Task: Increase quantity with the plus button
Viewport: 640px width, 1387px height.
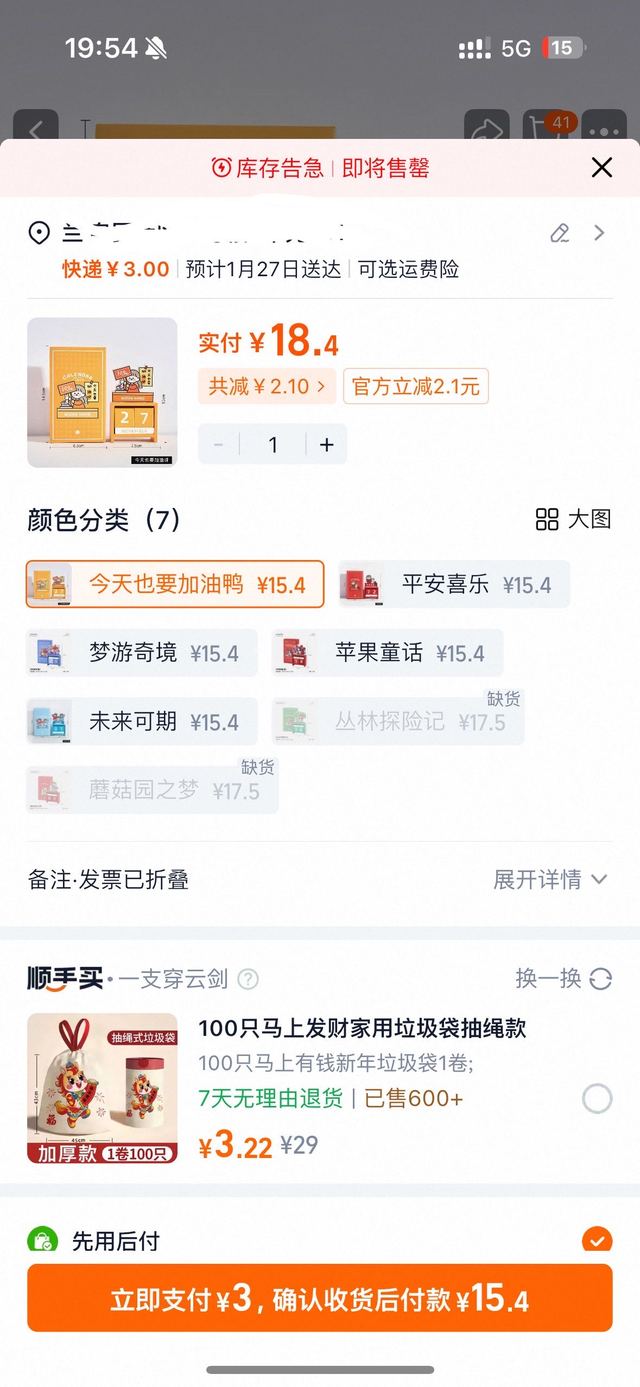Action: click(x=326, y=445)
